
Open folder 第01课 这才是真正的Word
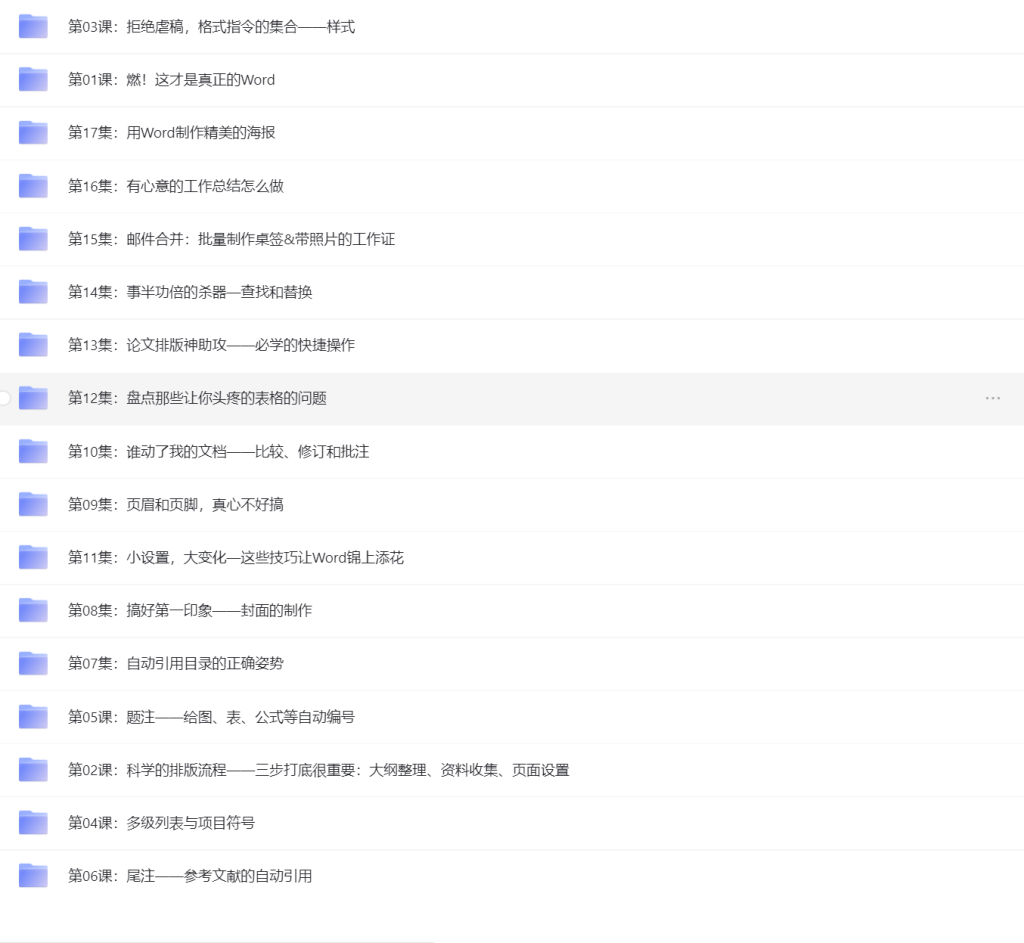tap(170, 80)
